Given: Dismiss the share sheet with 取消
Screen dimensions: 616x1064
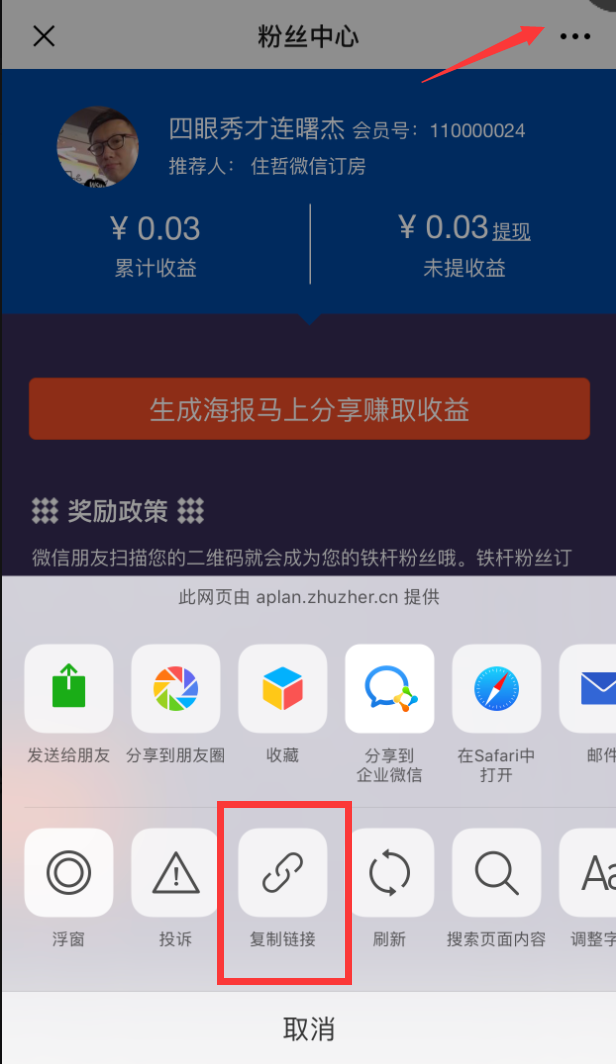Looking at the screenshot, I should 308,1028.
